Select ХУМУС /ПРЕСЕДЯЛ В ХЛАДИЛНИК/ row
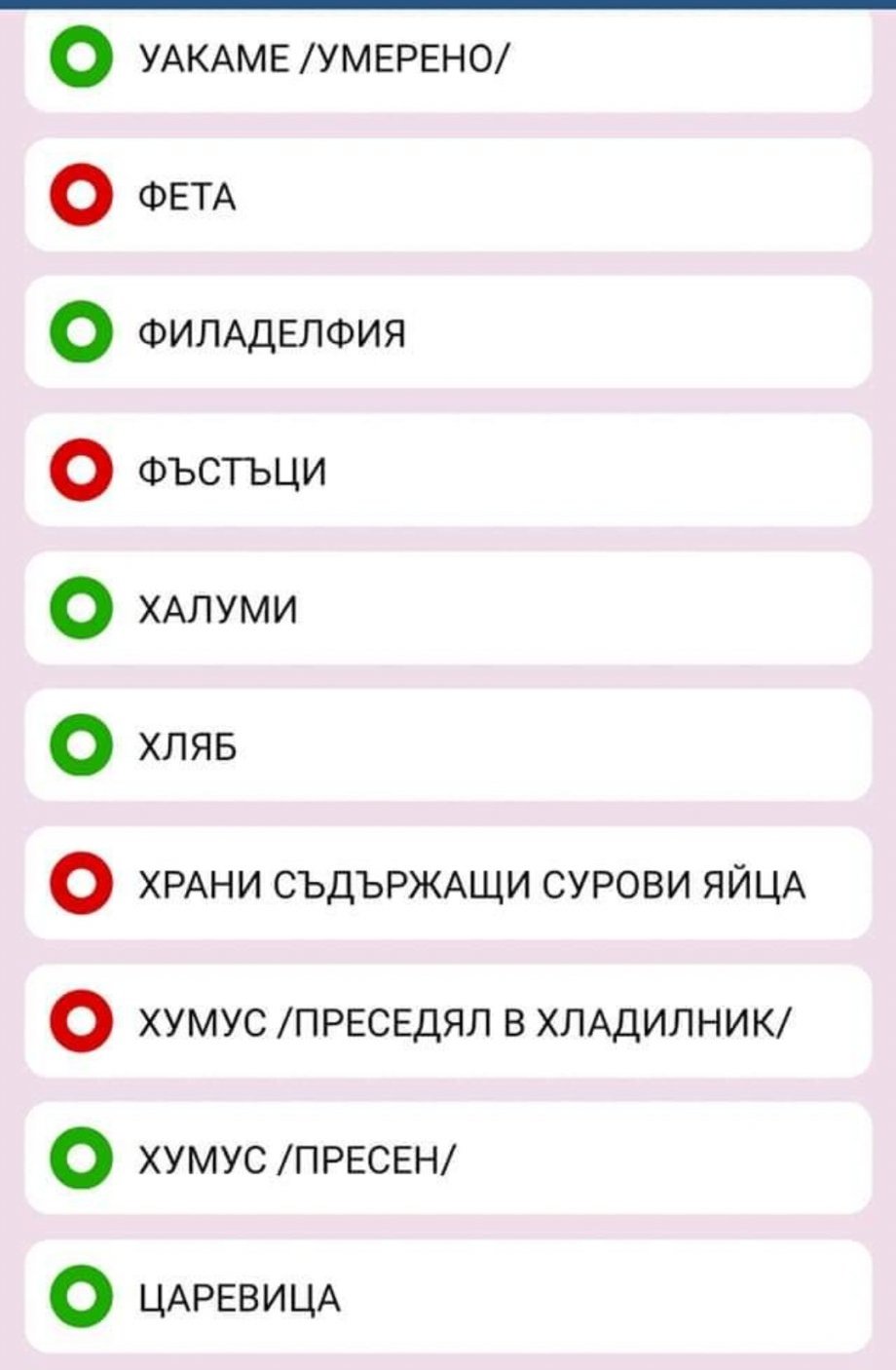 tap(448, 1021)
